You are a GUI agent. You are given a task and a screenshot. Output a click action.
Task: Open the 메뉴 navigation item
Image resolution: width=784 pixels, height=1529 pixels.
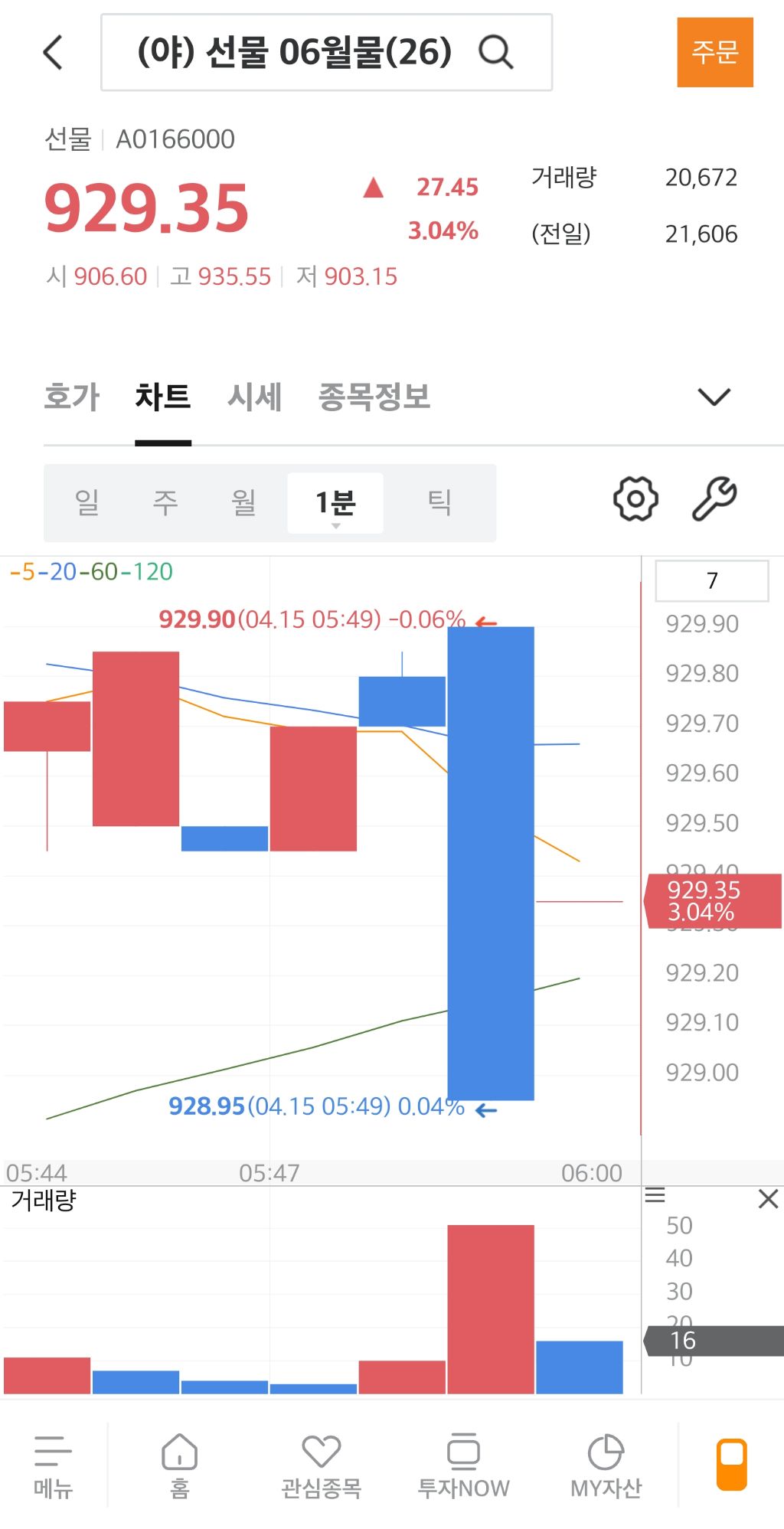tap(53, 1467)
